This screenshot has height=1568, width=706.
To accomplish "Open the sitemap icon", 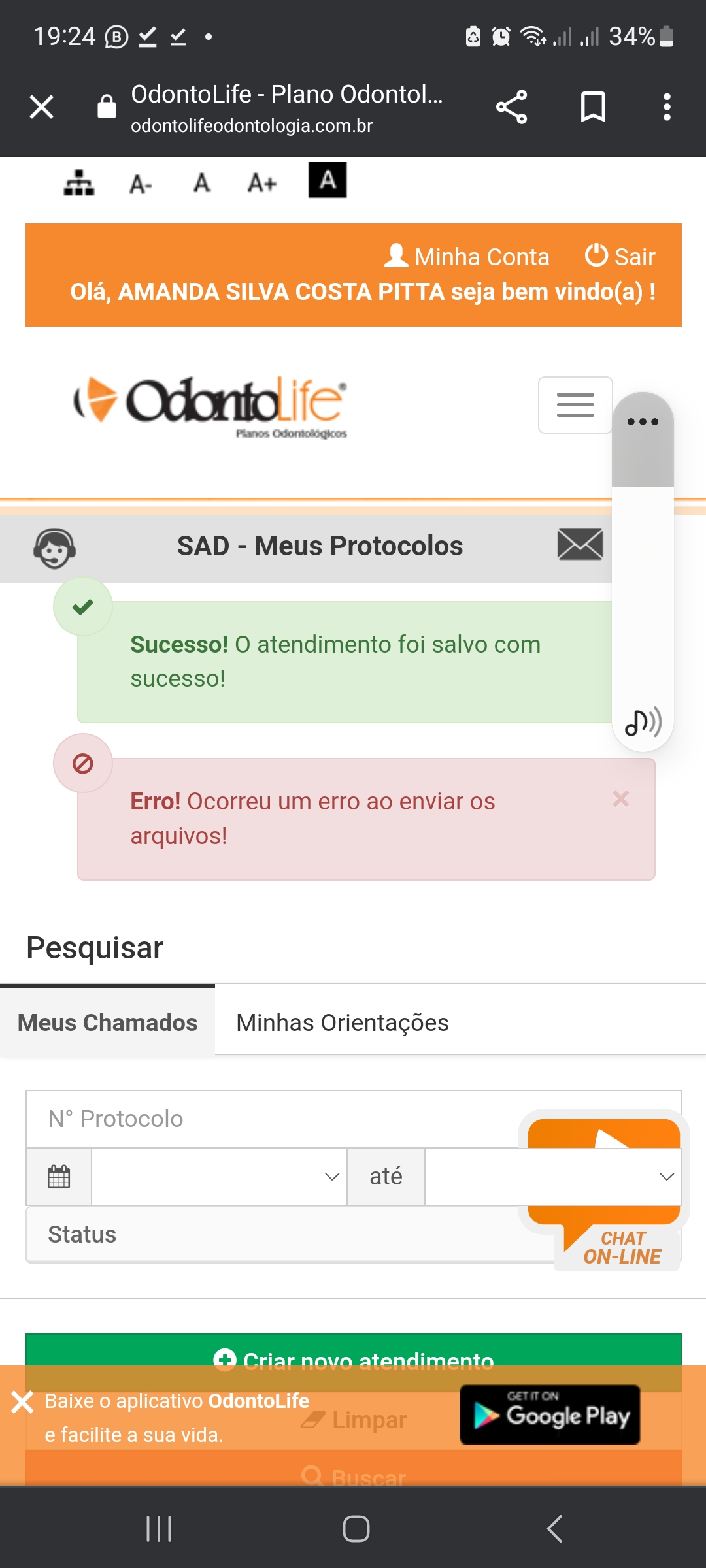I will [78, 182].
